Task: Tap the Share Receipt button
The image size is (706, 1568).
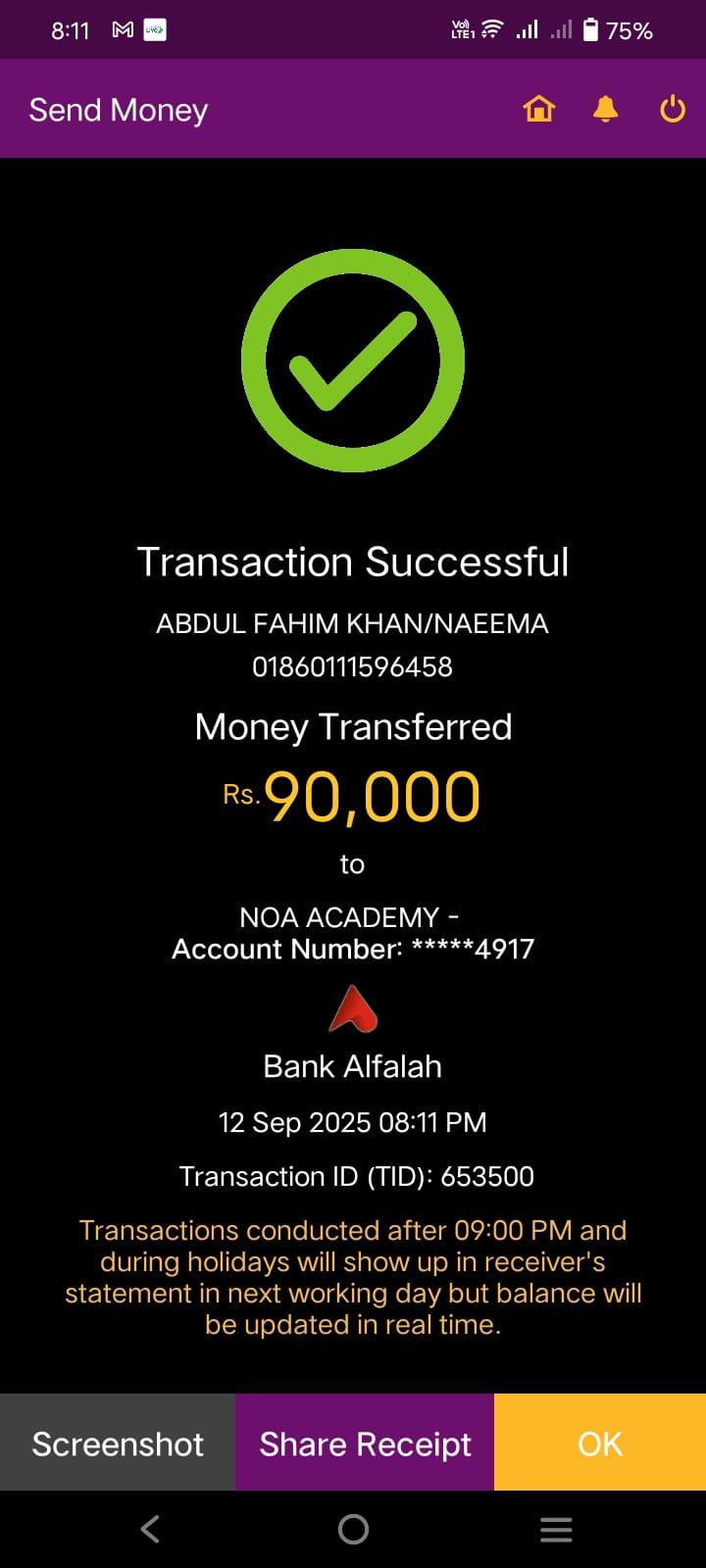Action: click(365, 1443)
